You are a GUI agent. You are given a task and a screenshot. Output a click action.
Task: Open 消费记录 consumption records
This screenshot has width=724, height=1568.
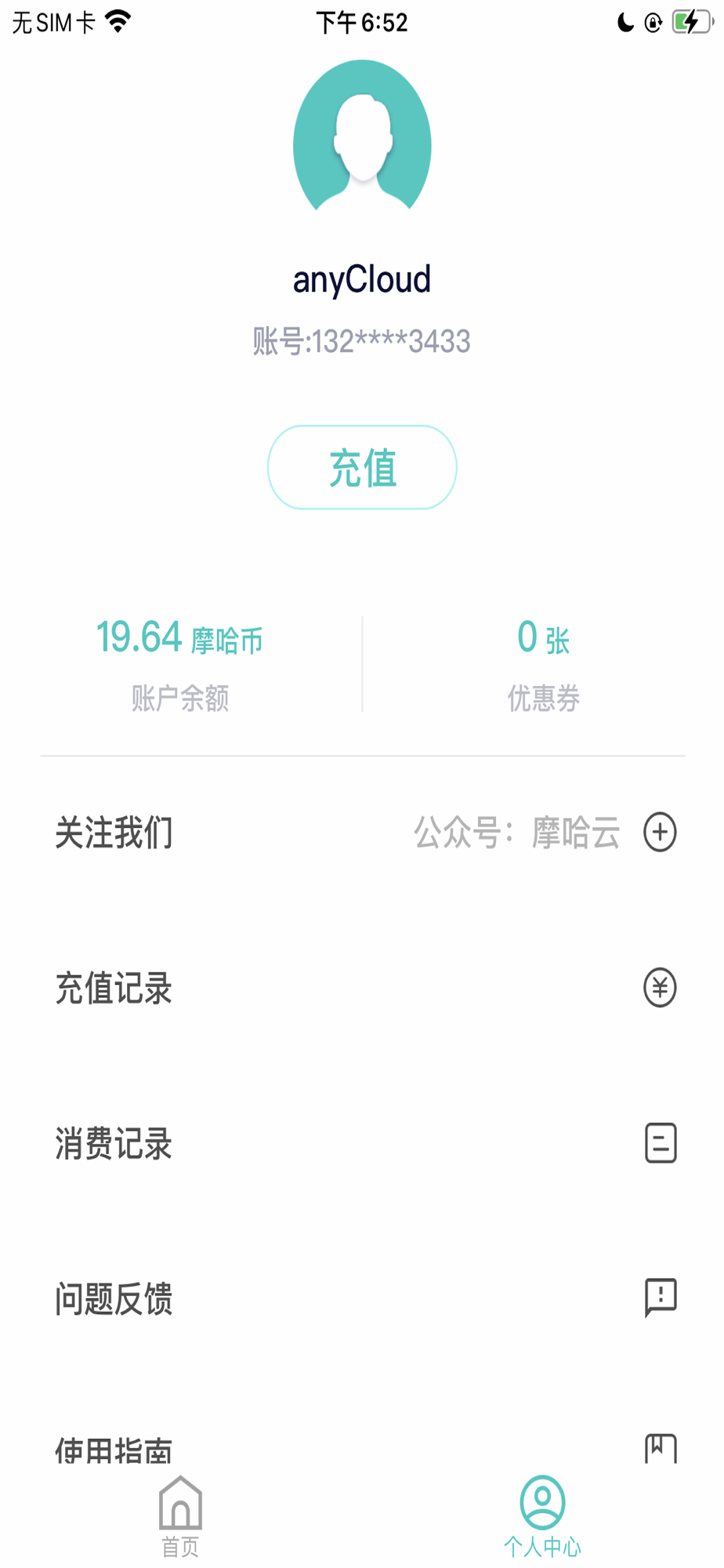362,1143
